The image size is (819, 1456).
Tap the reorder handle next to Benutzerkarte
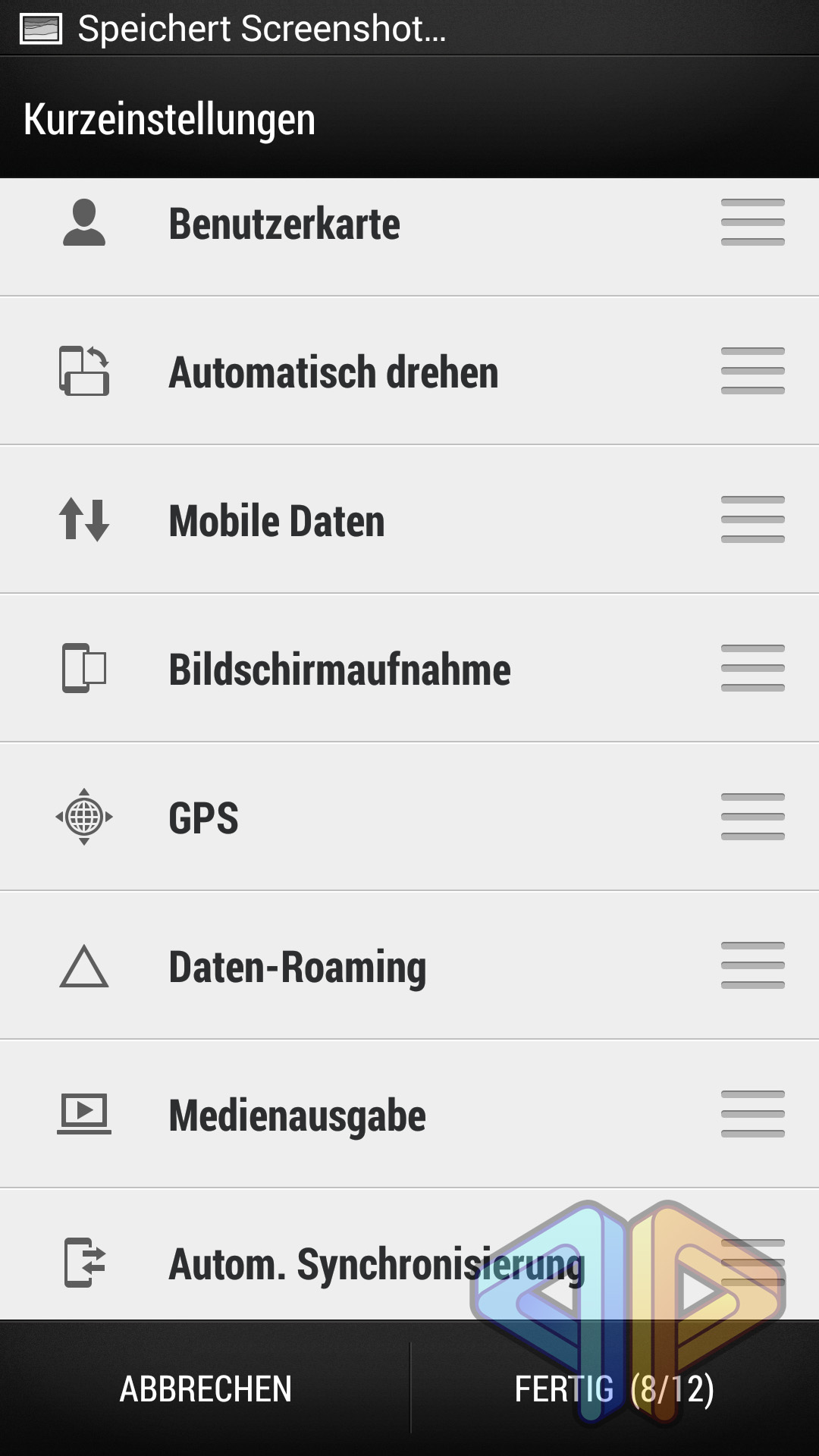point(752,222)
